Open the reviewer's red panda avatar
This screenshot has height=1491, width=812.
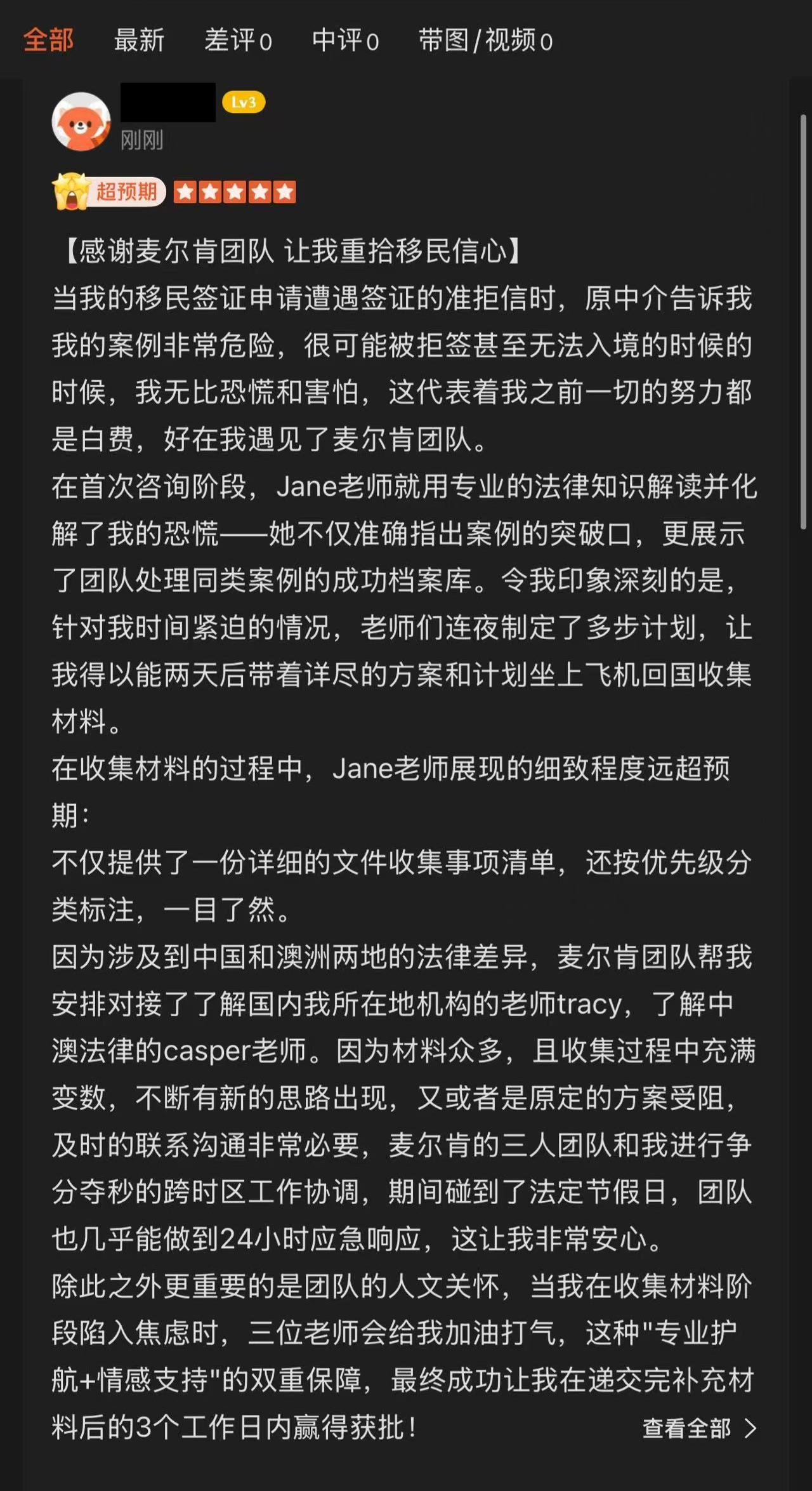tap(81, 121)
